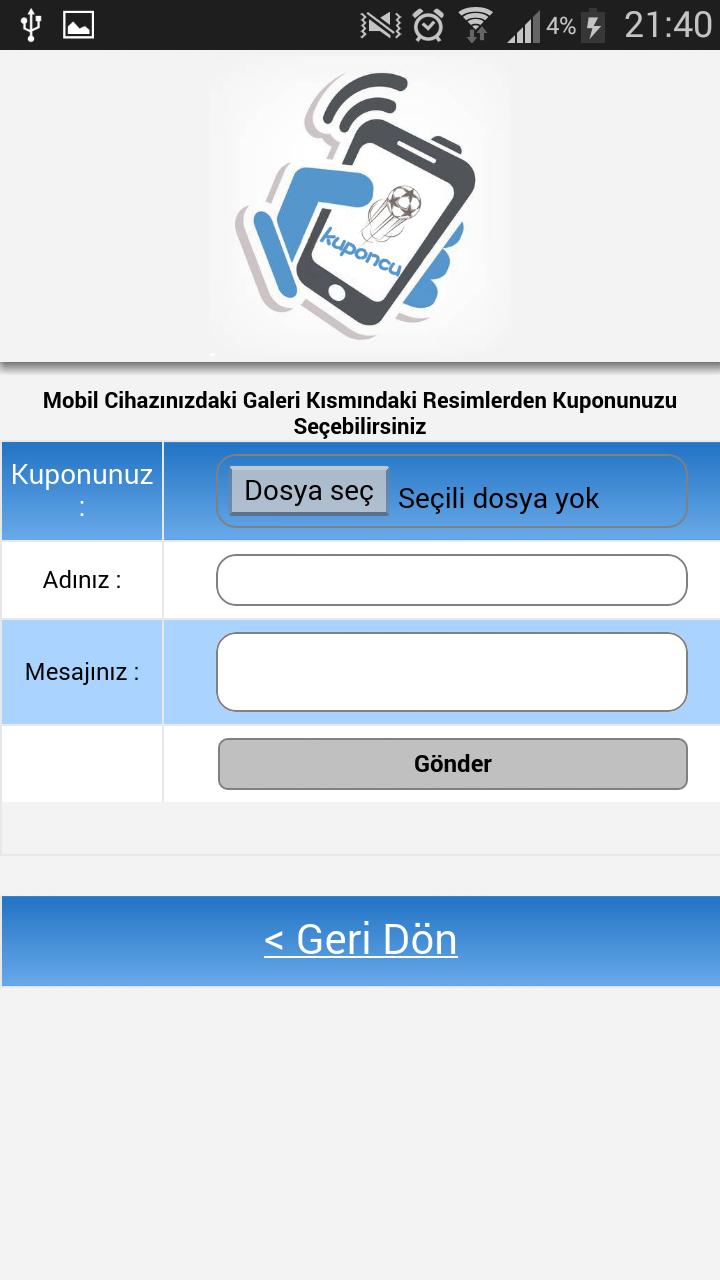
Task: Select the Mesajınız message box
Action: pos(451,672)
